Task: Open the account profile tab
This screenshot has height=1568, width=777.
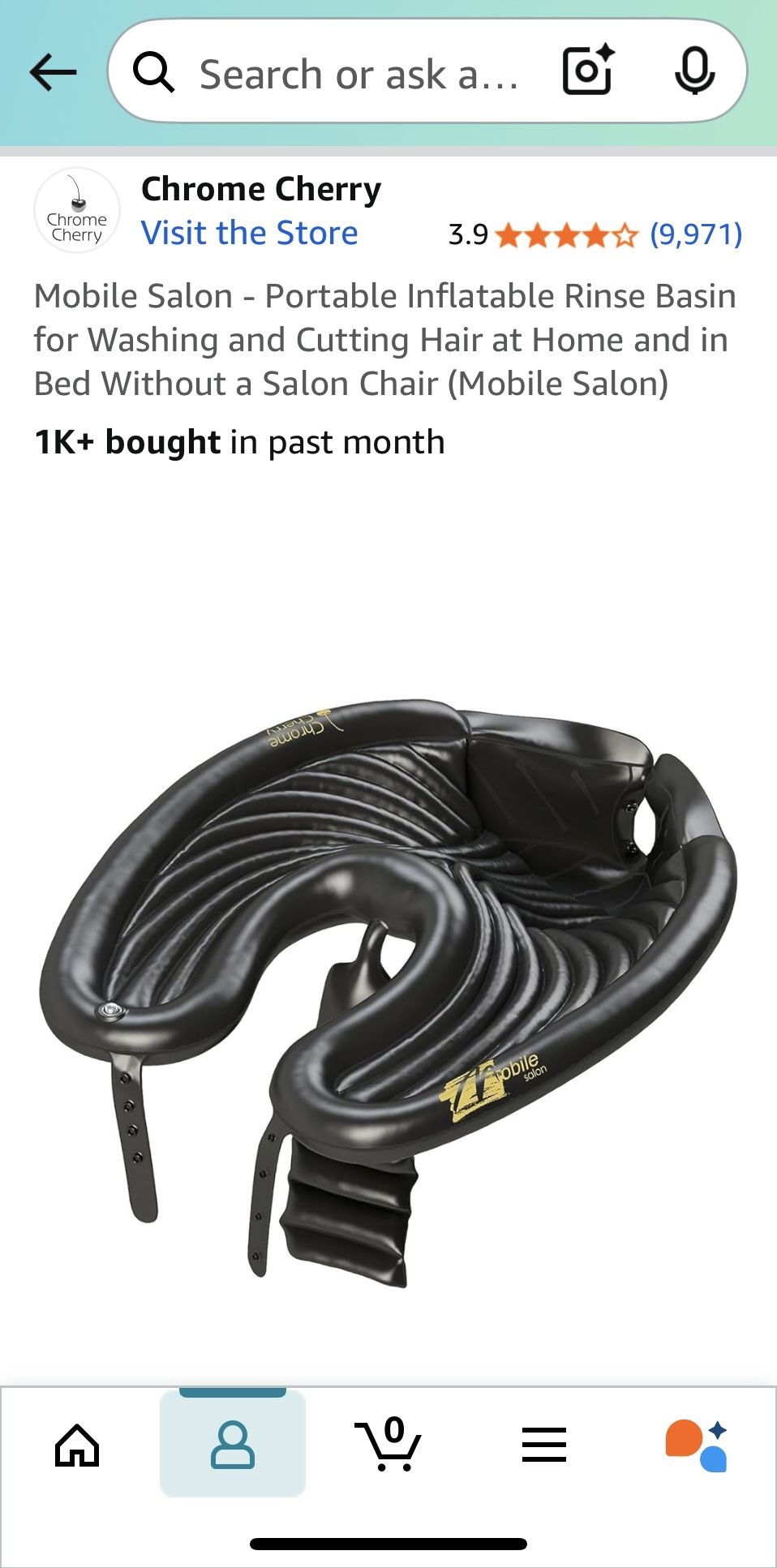Action: click(x=233, y=1446)
